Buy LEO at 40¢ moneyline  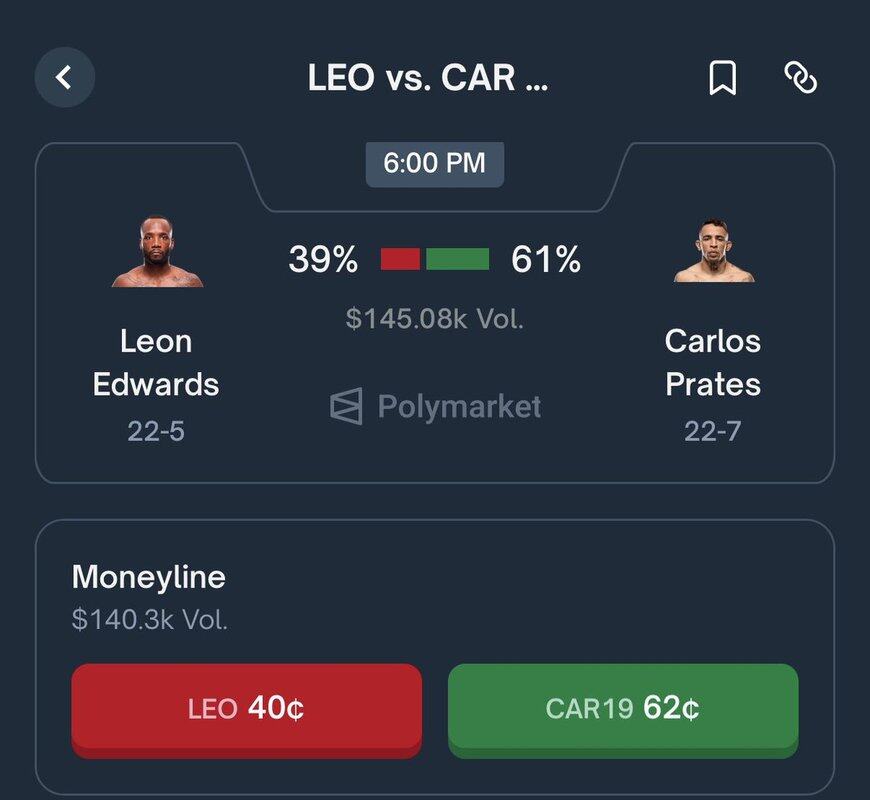click(246, 708)
